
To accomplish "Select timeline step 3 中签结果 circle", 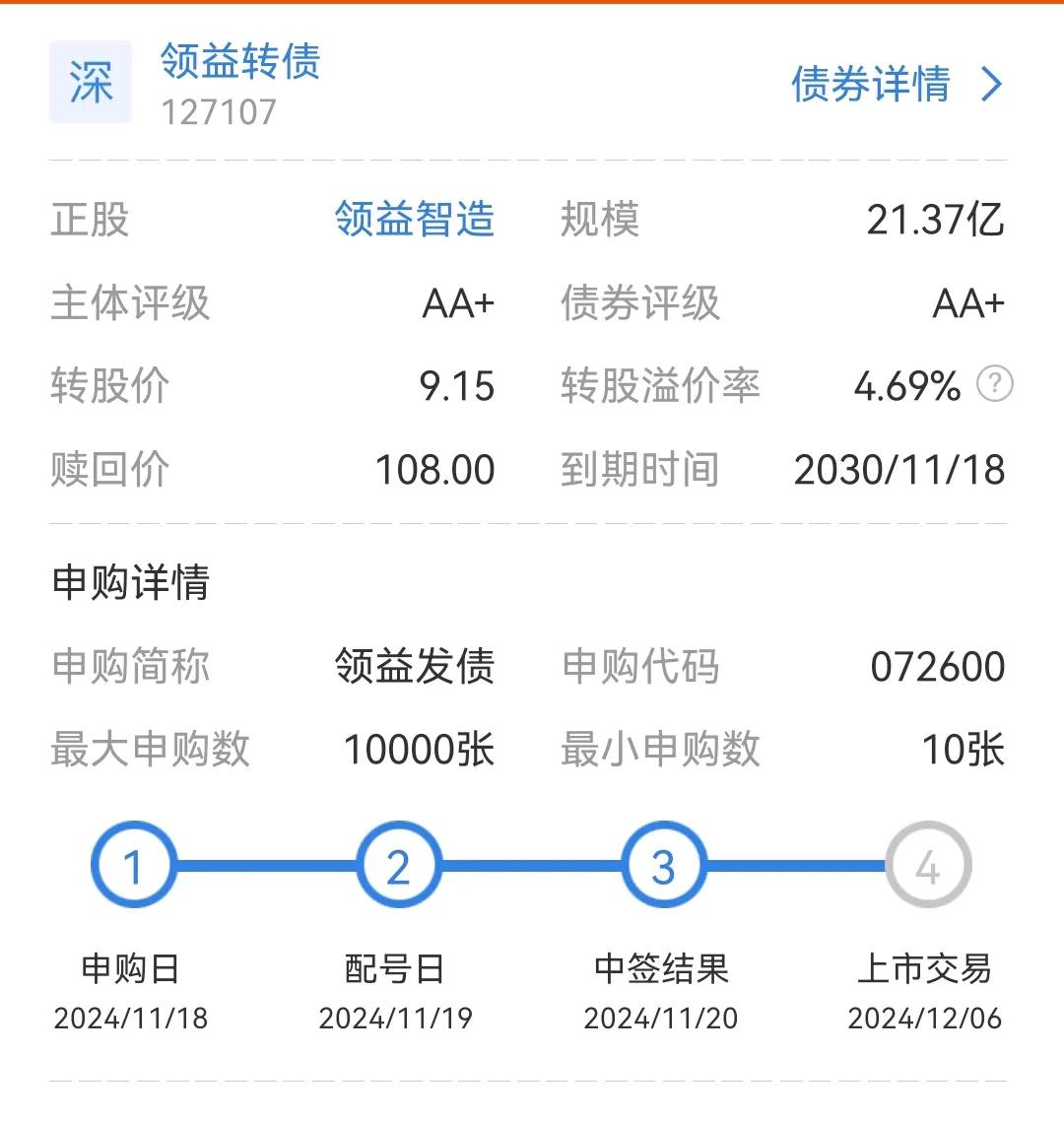I will (664, 867).
